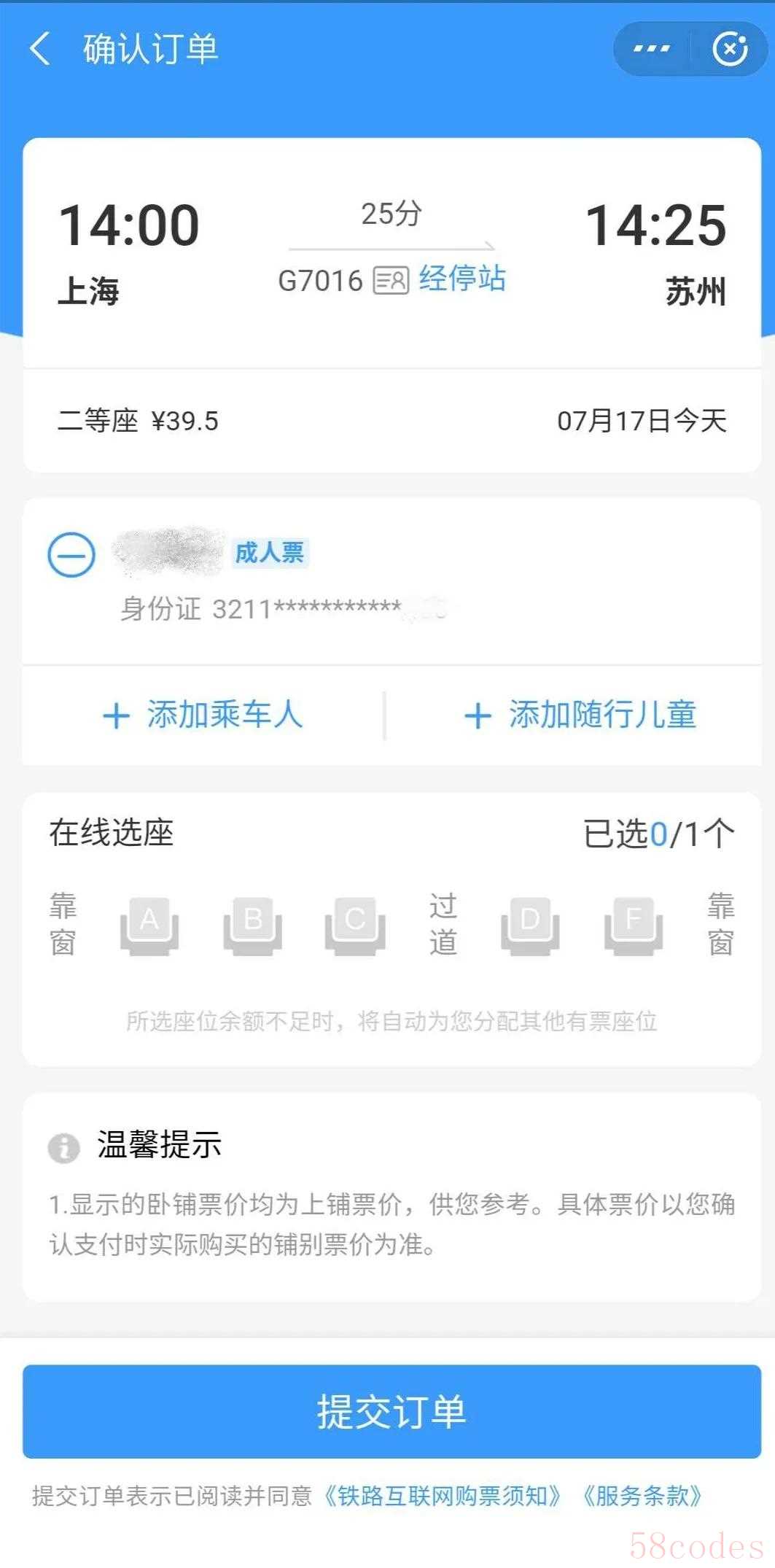Submit the order with 提交订单
775x1568 pixels.
click(x=392, y=1411)
